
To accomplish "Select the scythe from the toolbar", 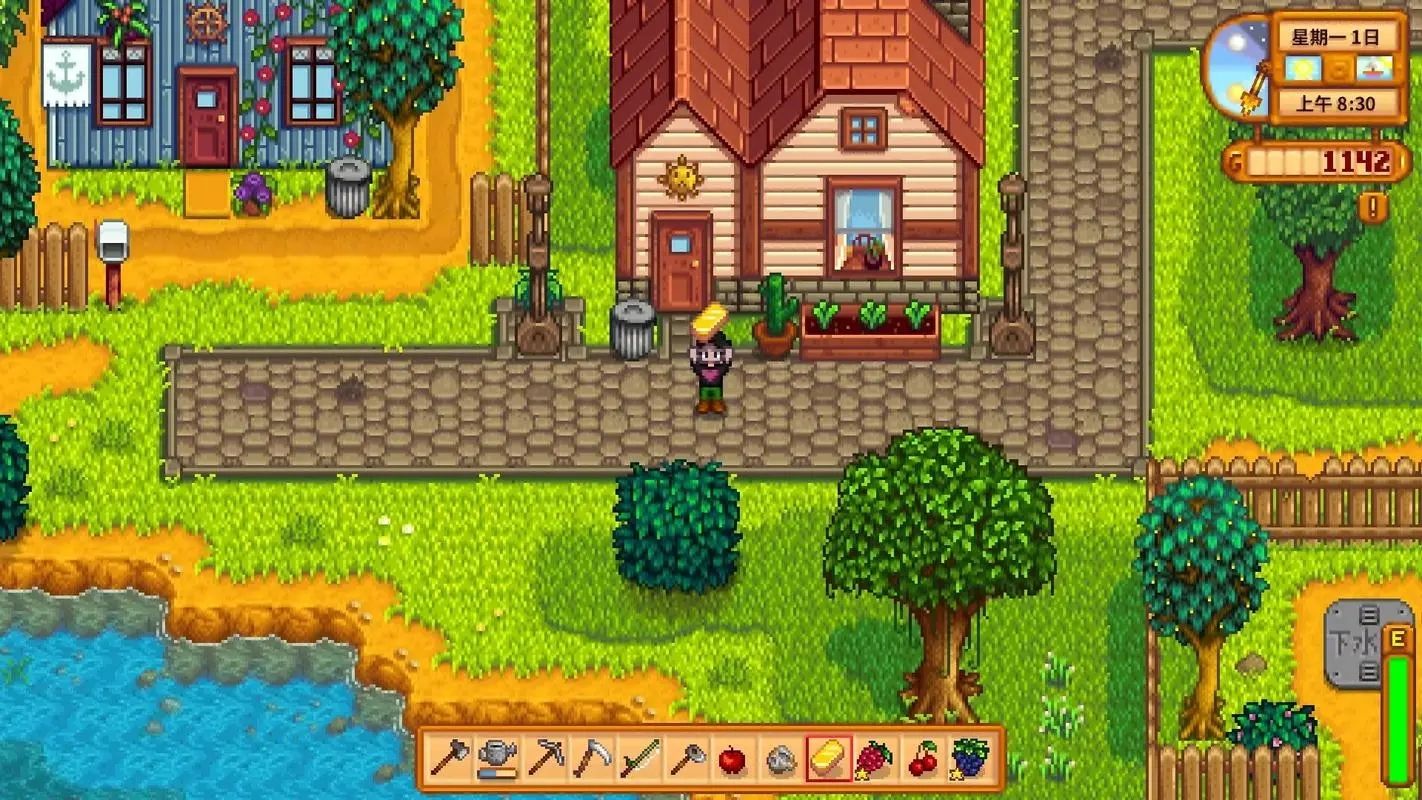I will [x=591, y=759].
